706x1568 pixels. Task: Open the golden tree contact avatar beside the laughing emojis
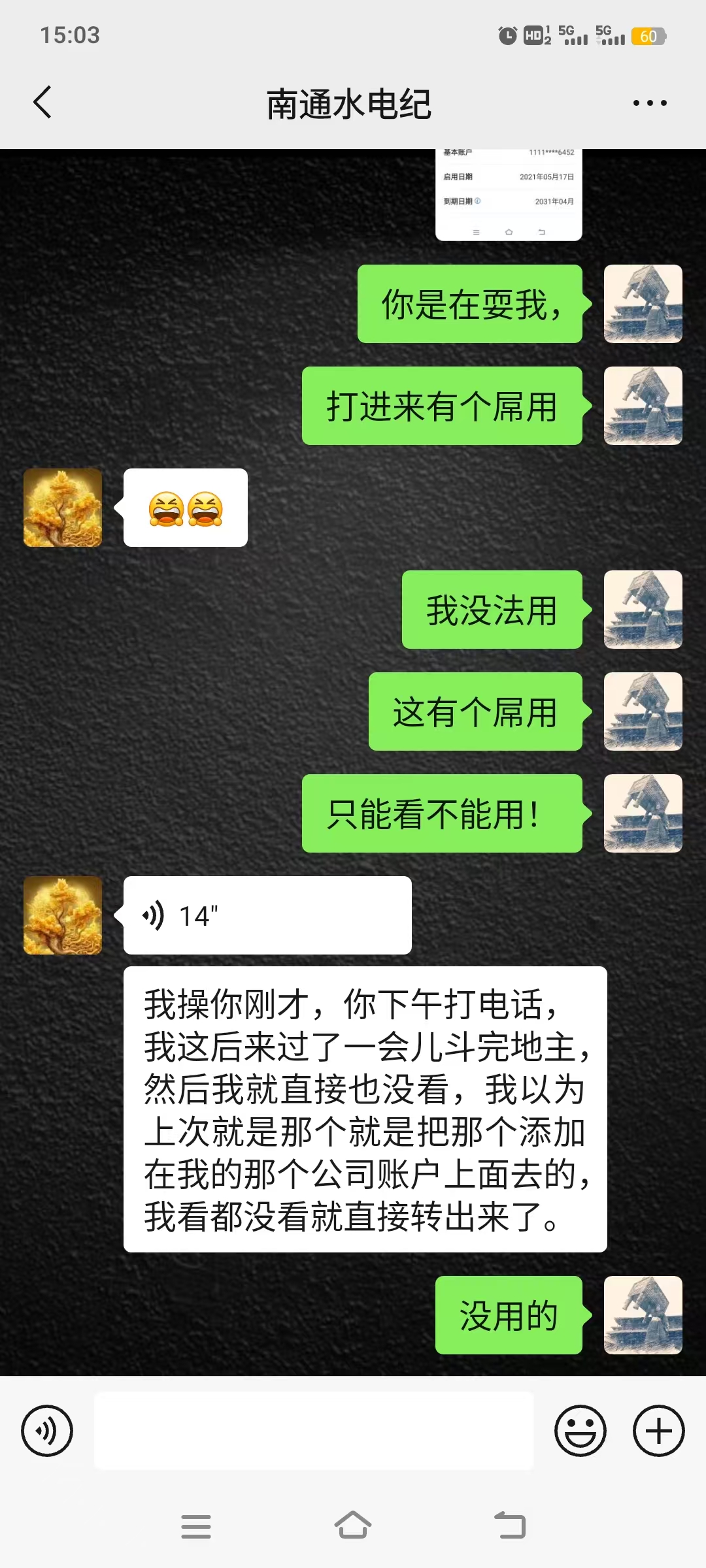63,508
